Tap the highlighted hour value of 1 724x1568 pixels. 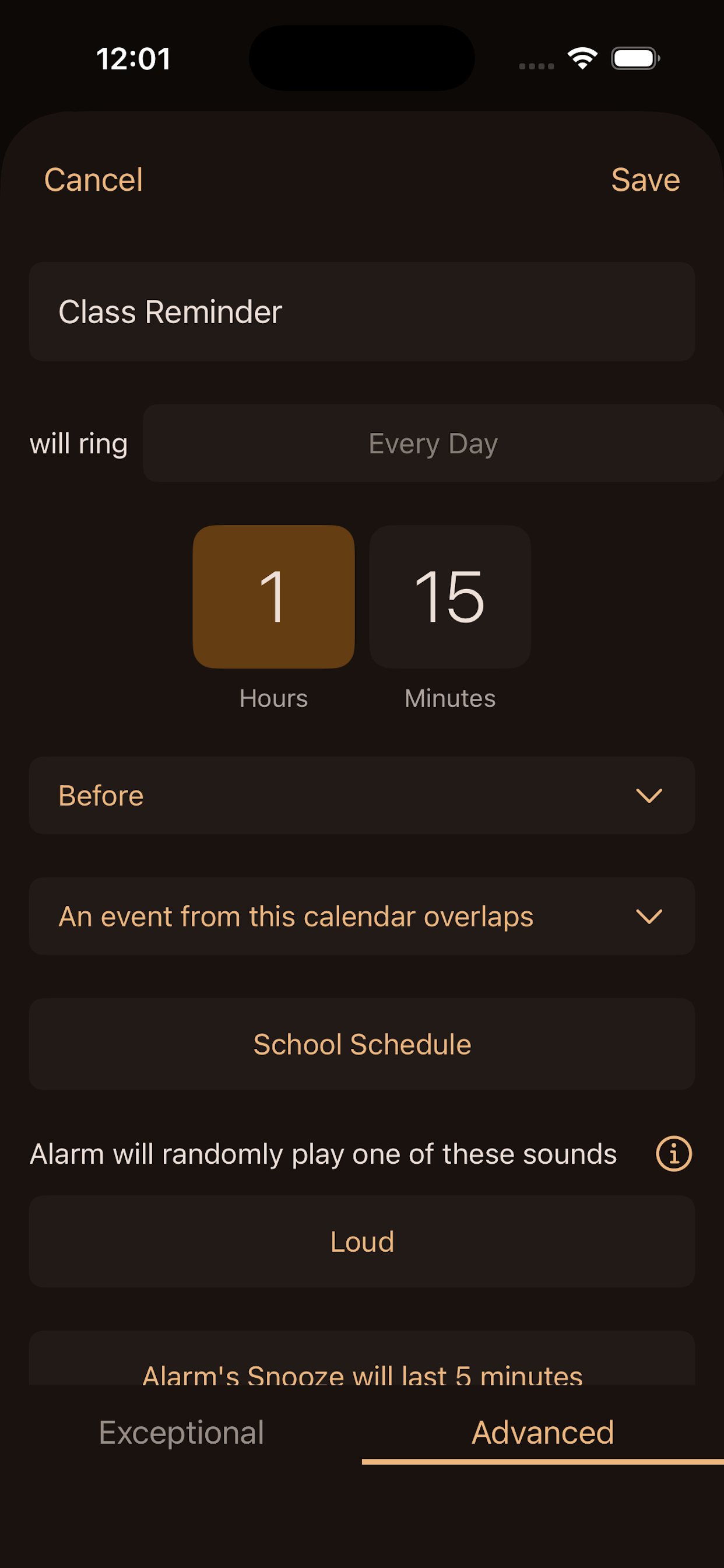point(273,597)
